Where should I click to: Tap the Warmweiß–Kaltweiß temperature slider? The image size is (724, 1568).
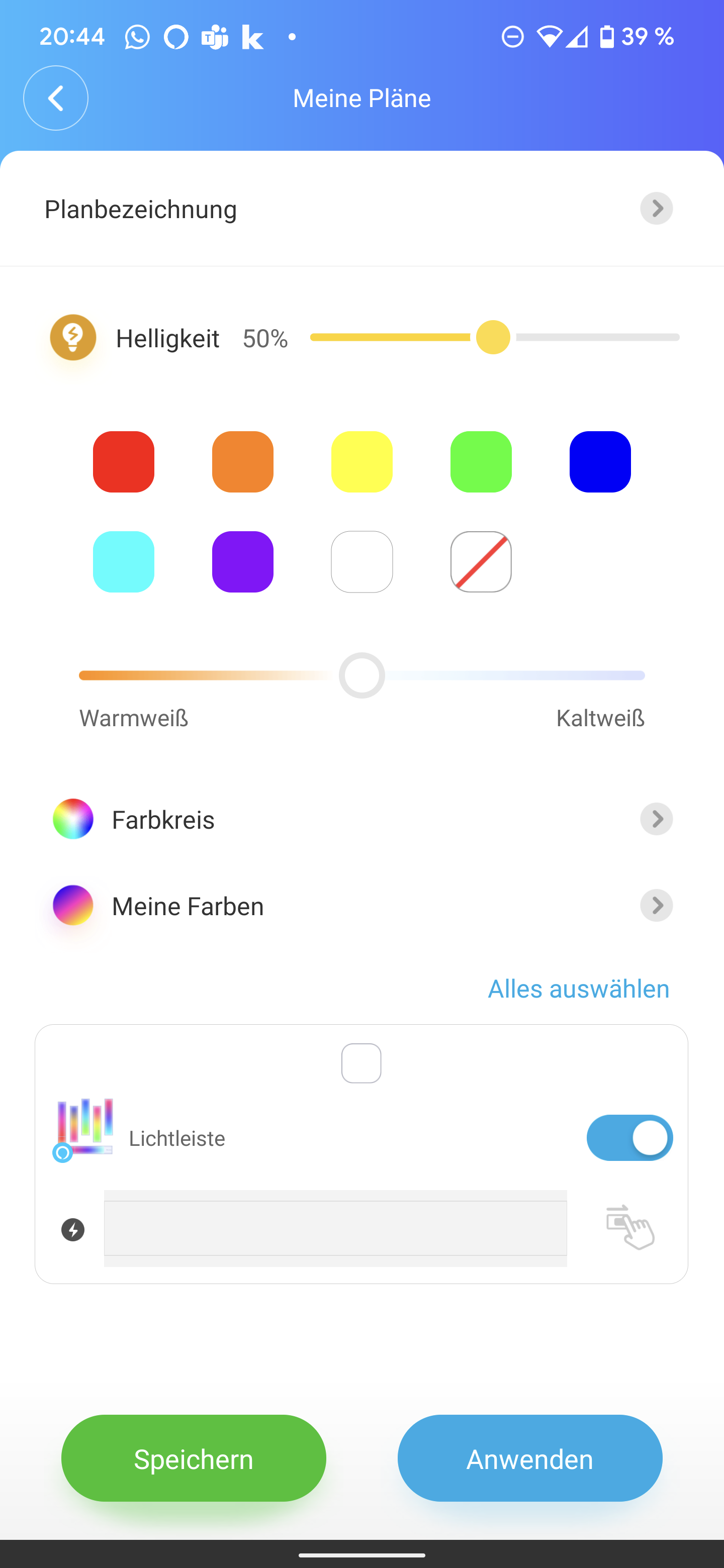361,675
